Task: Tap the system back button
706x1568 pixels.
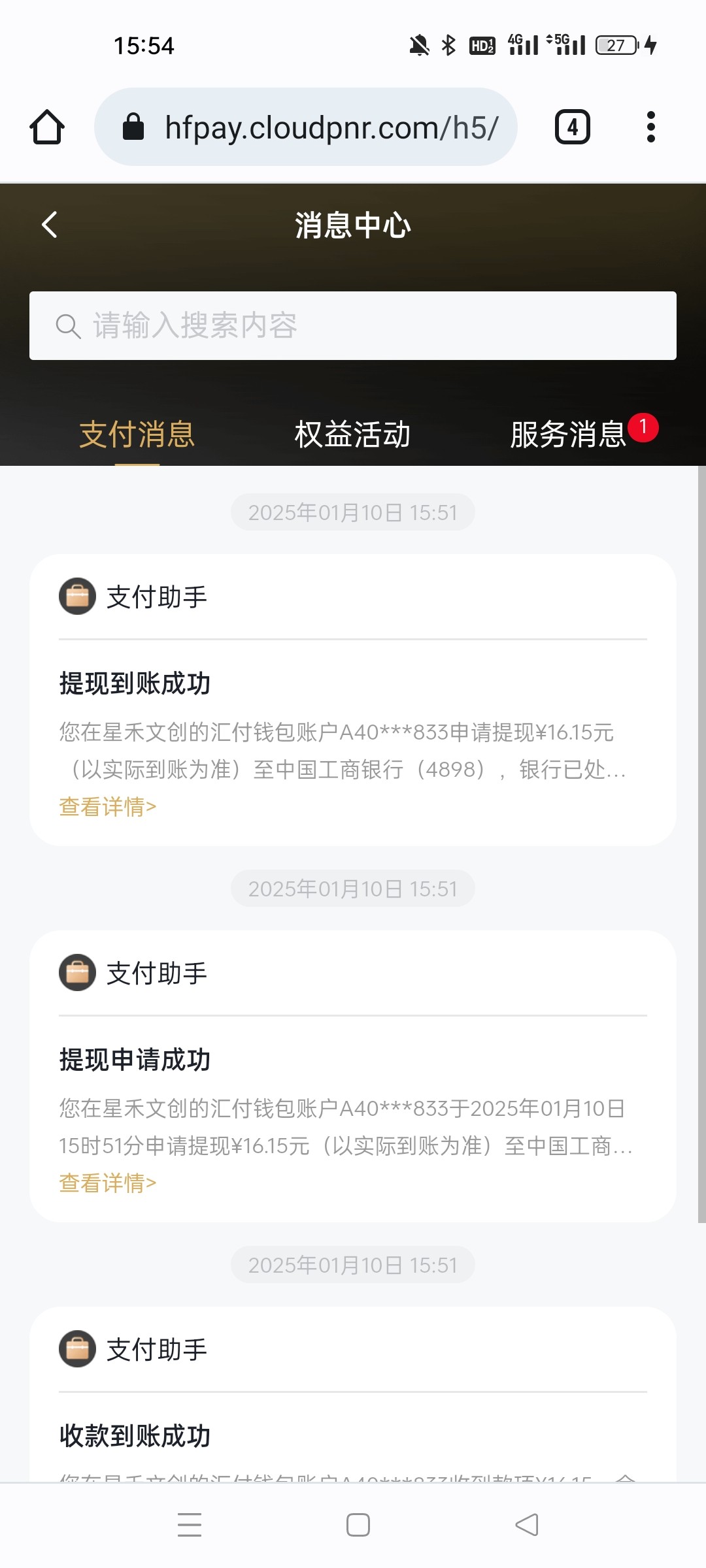Action: point(527,1525)
